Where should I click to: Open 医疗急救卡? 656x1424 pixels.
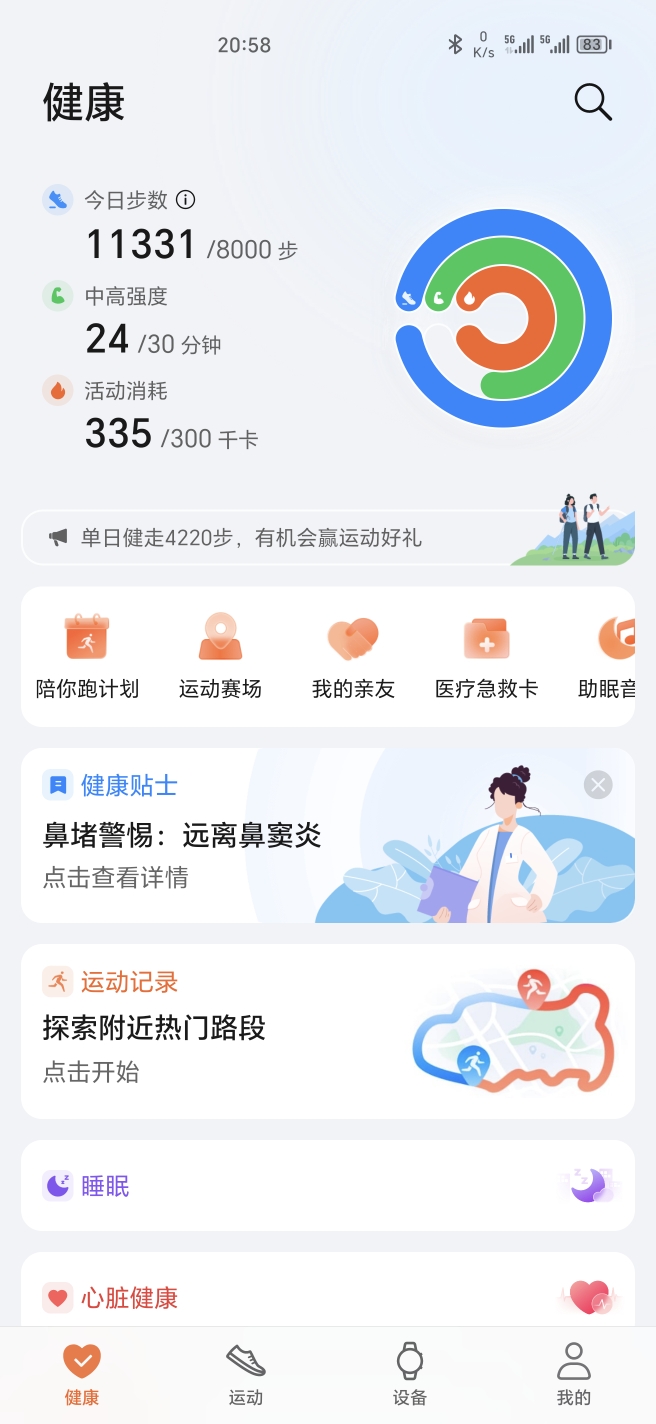click(x=486, y=656)
